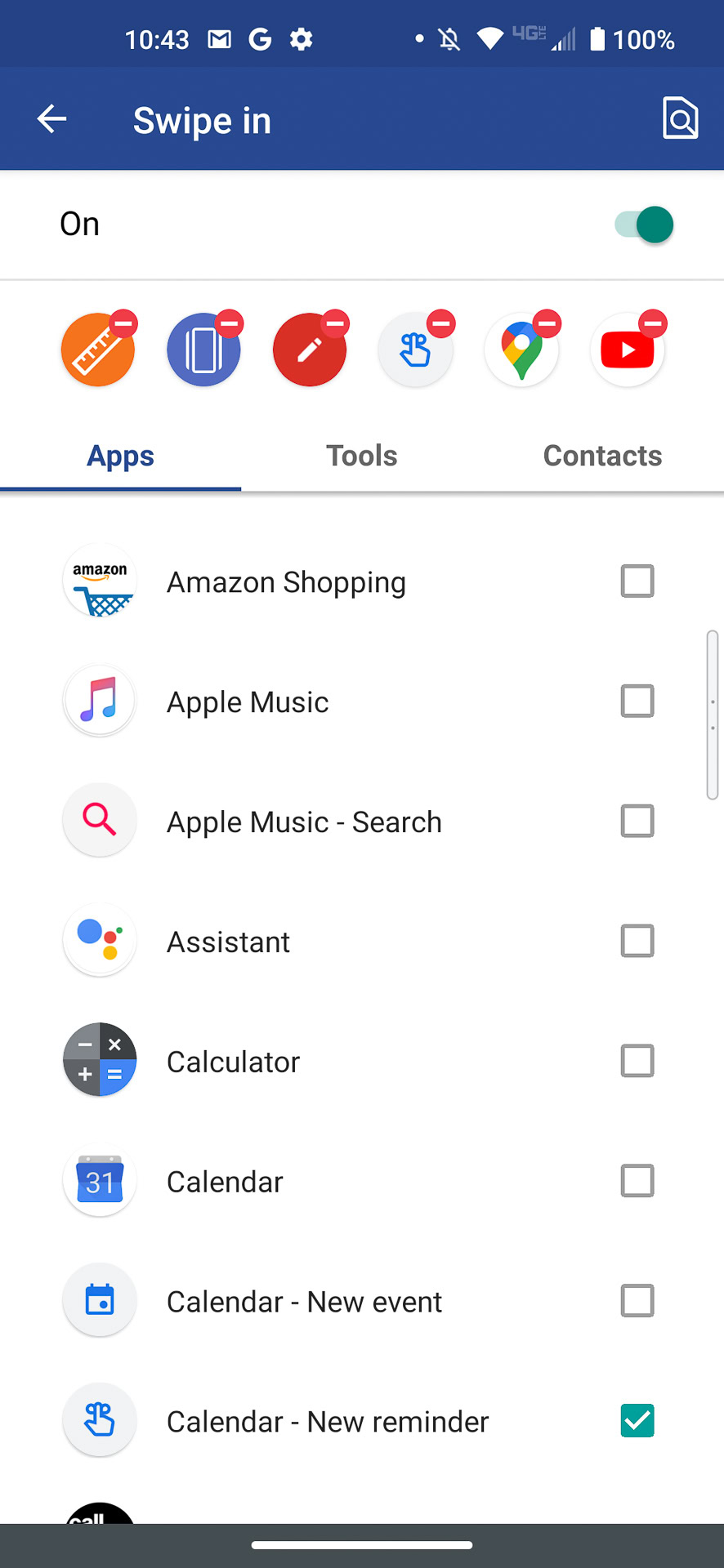Select the Calculator checkbox
The width and height of the screenshot is (724, 1568).
(637, 1061)
